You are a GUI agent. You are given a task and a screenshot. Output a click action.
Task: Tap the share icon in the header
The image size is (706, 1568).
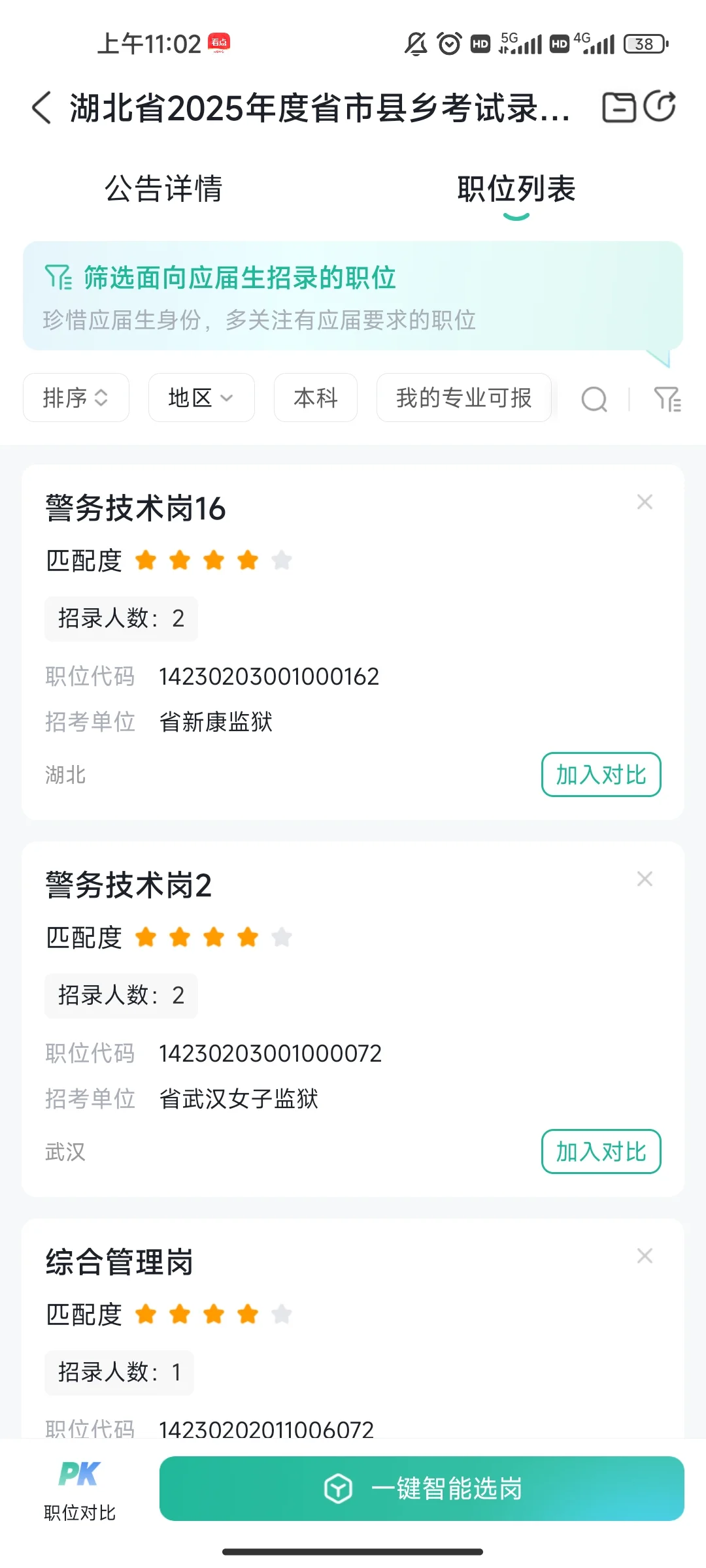click(660, 106)
